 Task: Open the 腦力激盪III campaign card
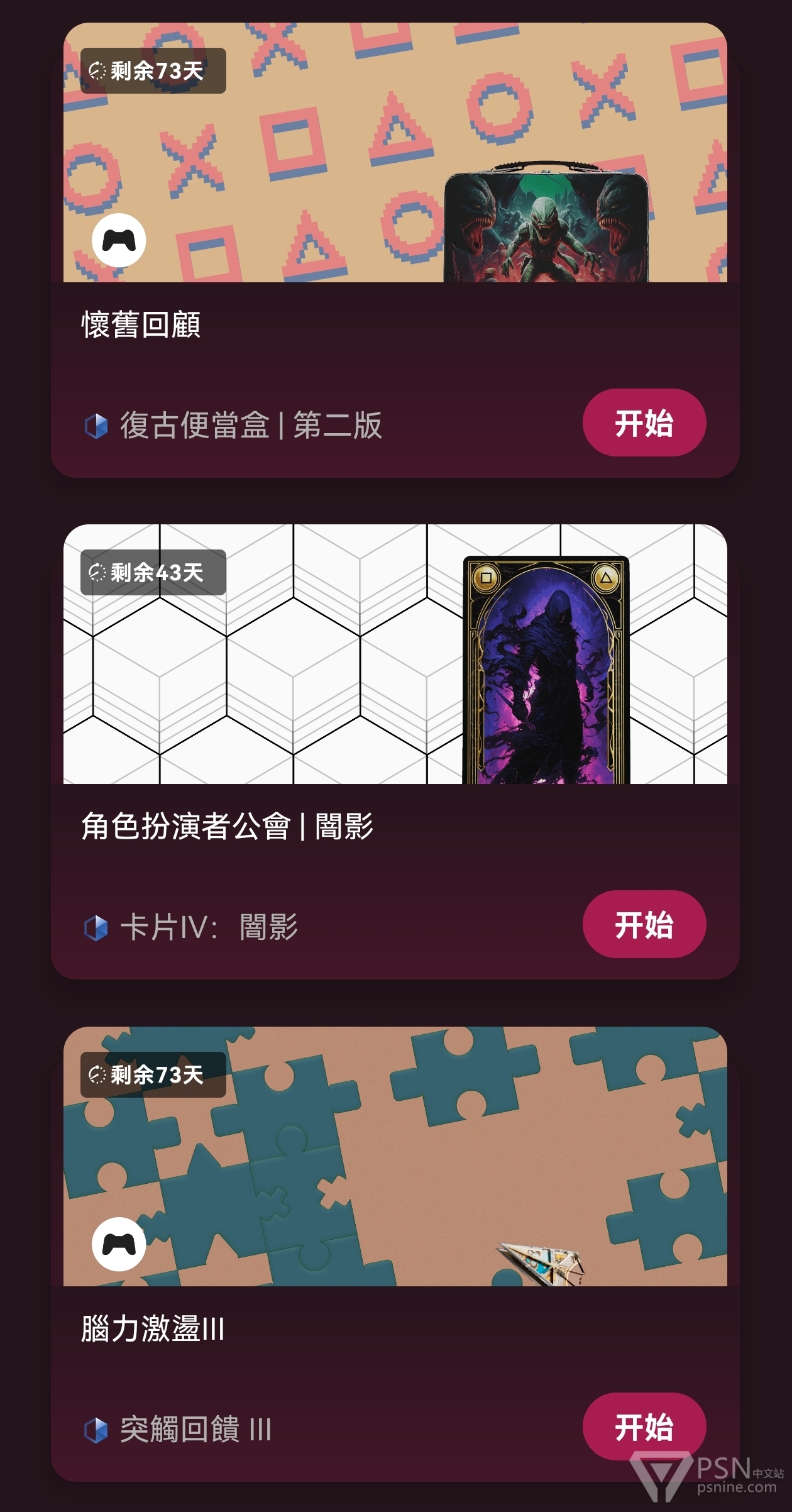point(395,1254)
